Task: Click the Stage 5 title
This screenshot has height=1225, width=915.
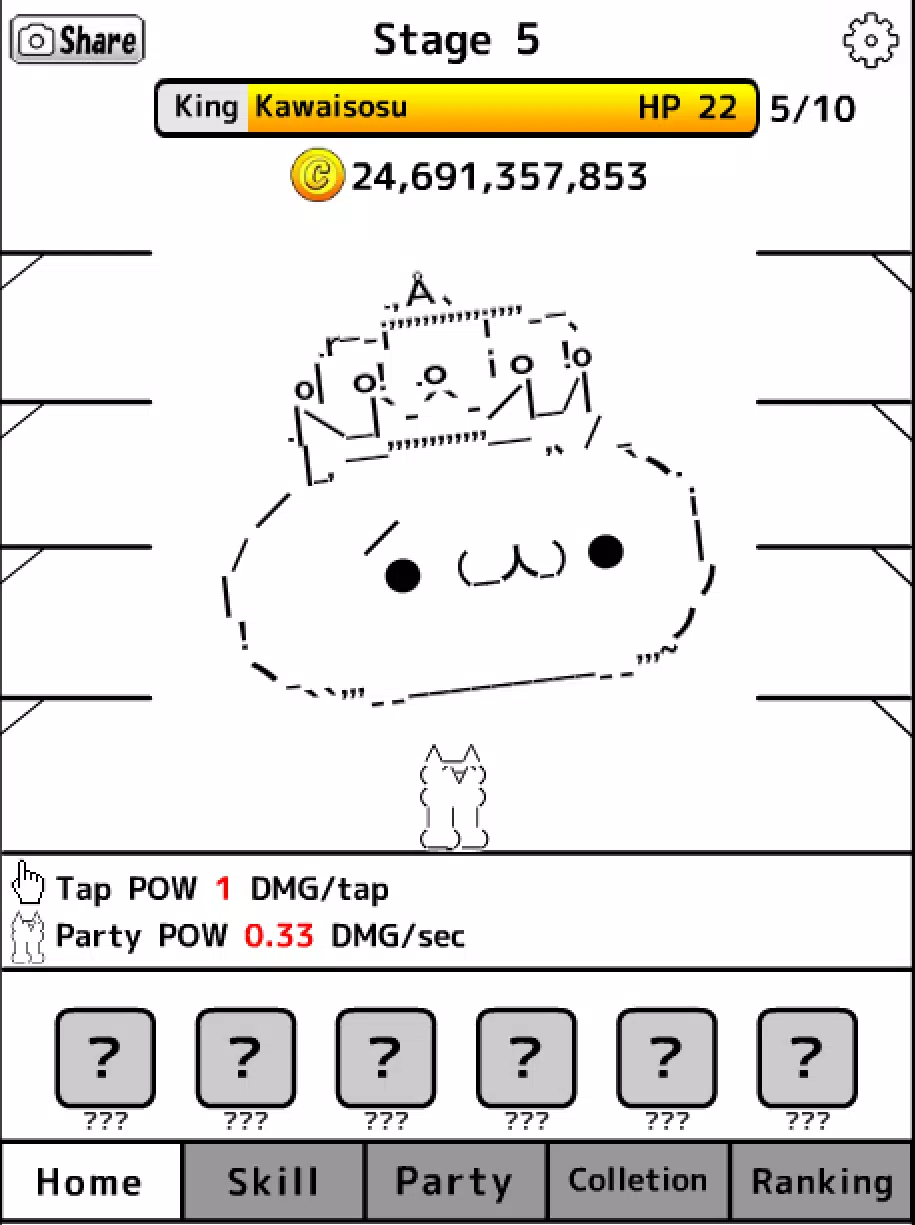Action: (457, 40)
